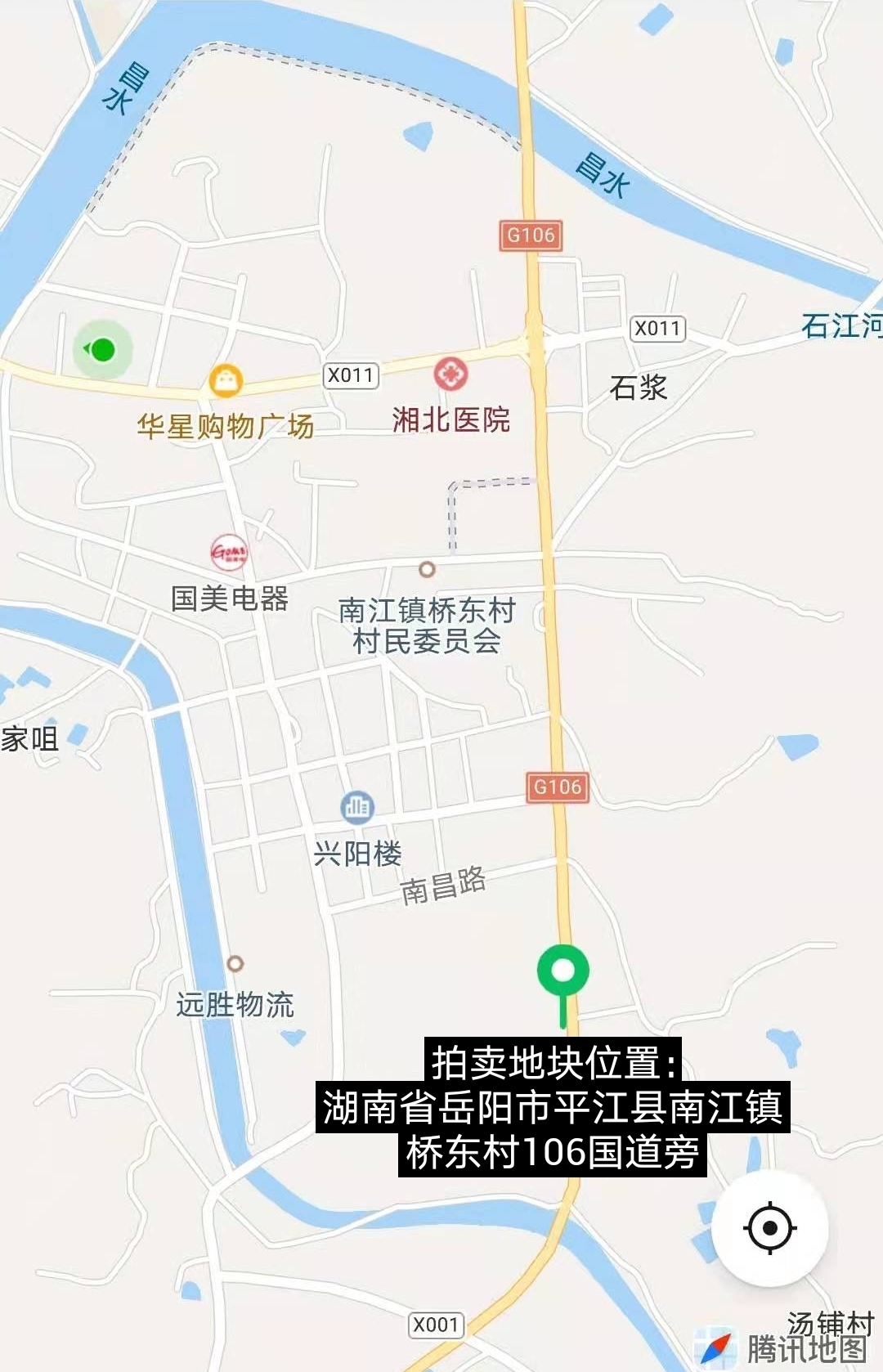The image size is (883, 1372).
Task: Select the 华星购物广场 shopping marker
Action: [x=226, y=380]
